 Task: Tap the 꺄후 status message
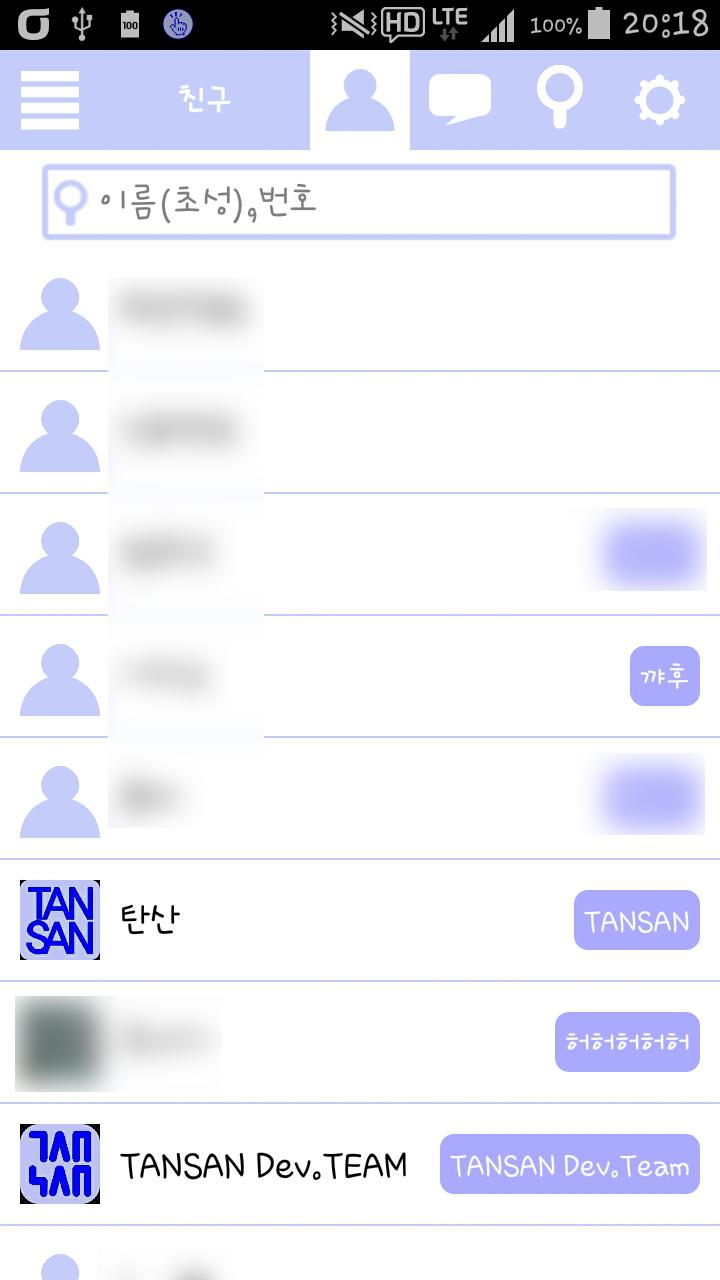click(664, 676)
